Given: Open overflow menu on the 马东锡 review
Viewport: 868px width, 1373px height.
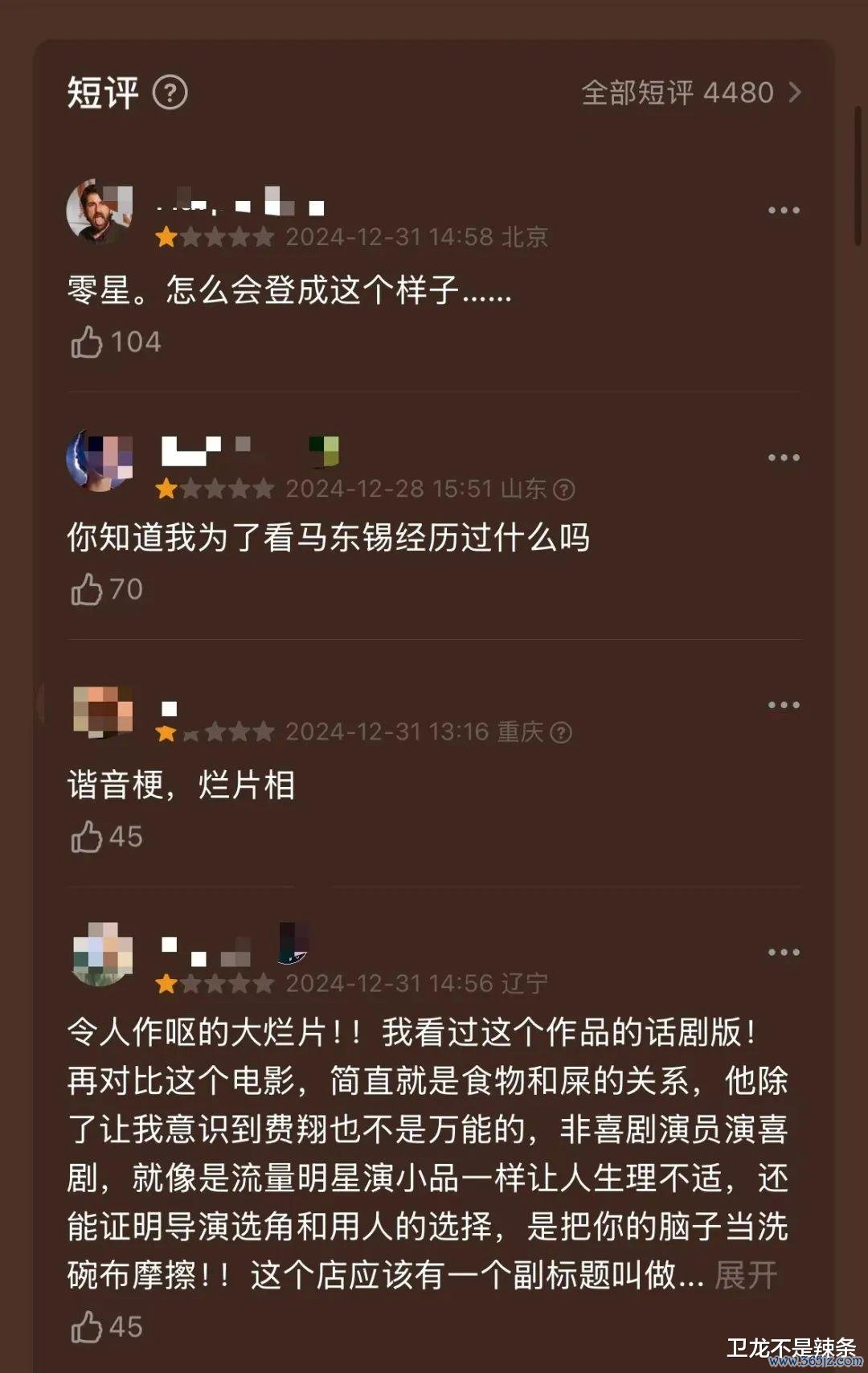Looking at the screenshot, I should (783, 458).
